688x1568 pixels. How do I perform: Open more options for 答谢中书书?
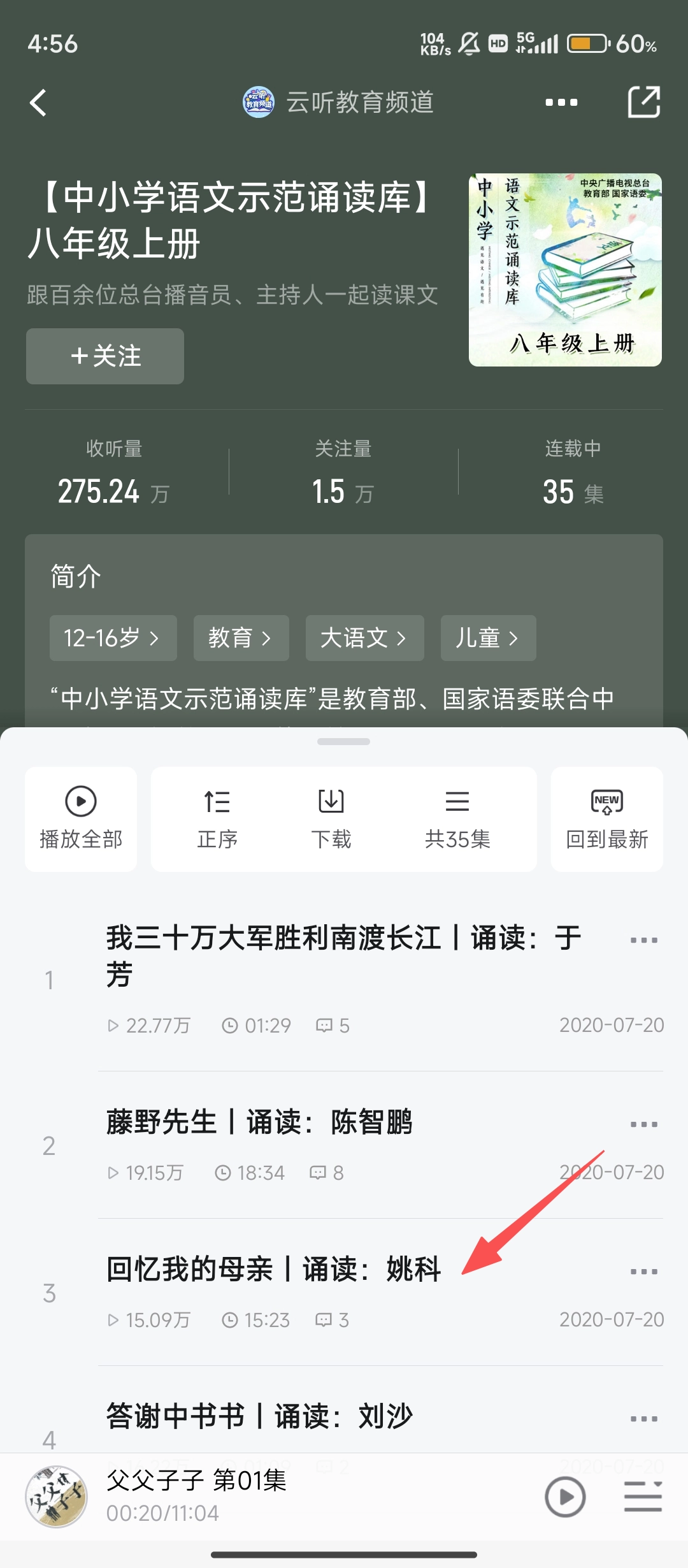coord(643,1419)
